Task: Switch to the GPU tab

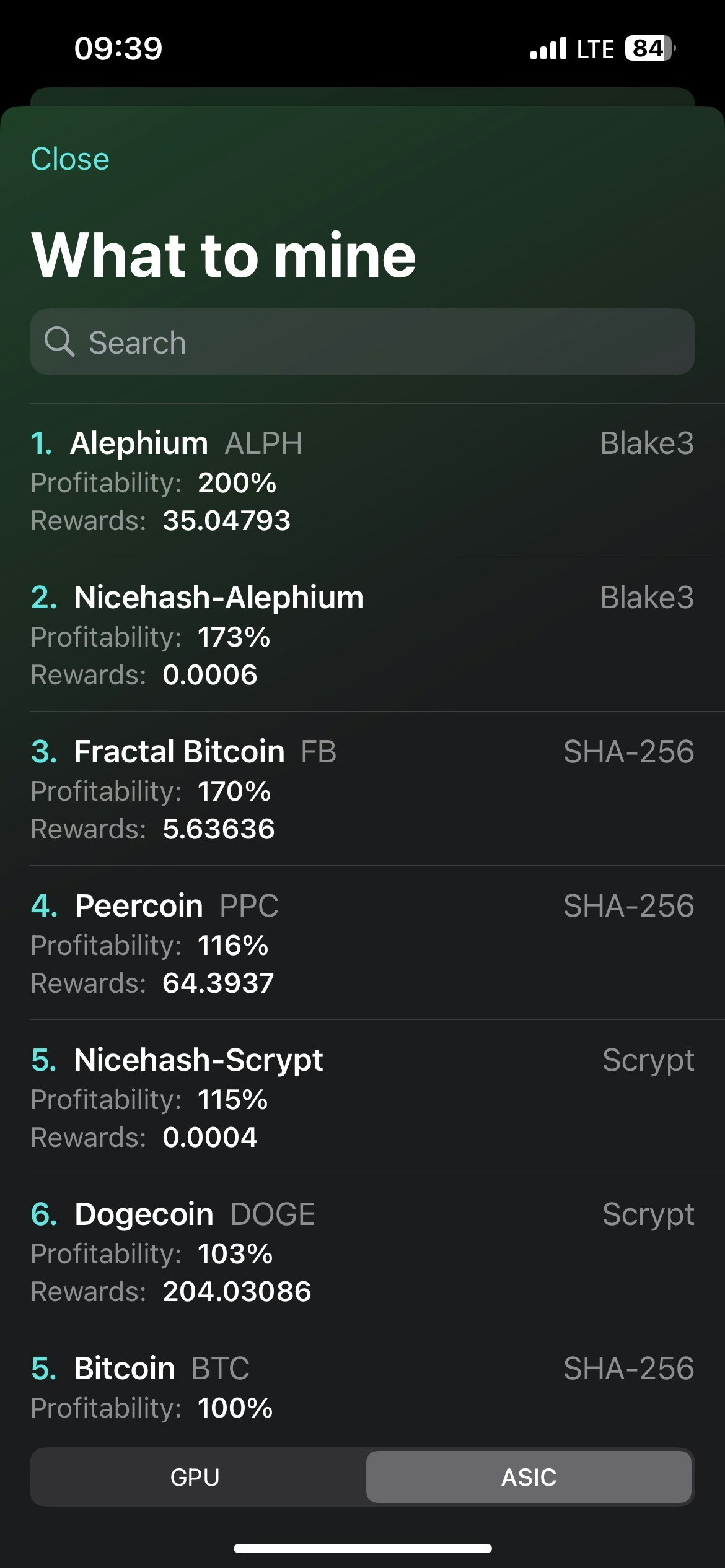Action: (x=195, y=1477)
